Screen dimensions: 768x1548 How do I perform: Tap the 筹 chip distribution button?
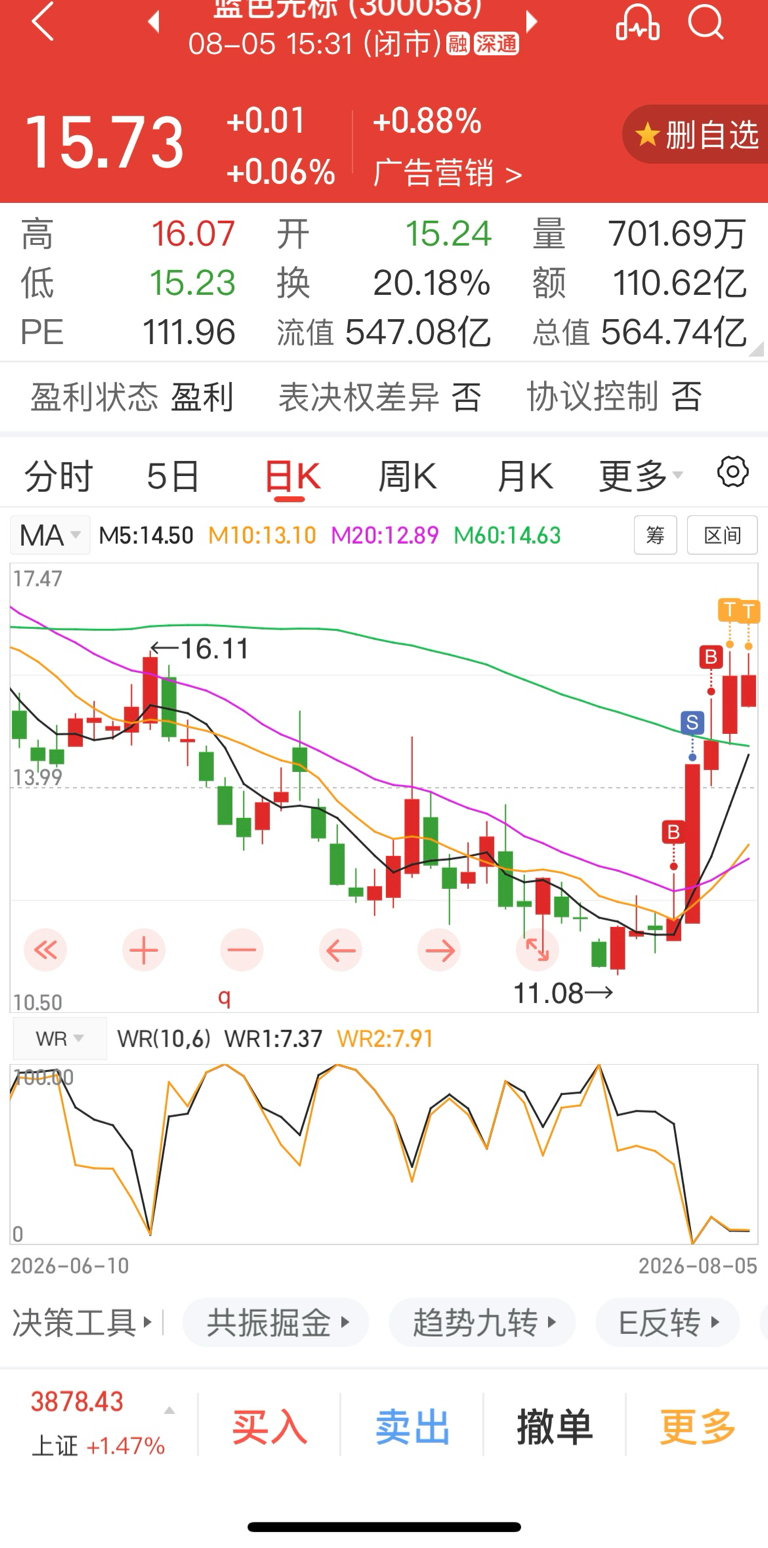point(655,535)
